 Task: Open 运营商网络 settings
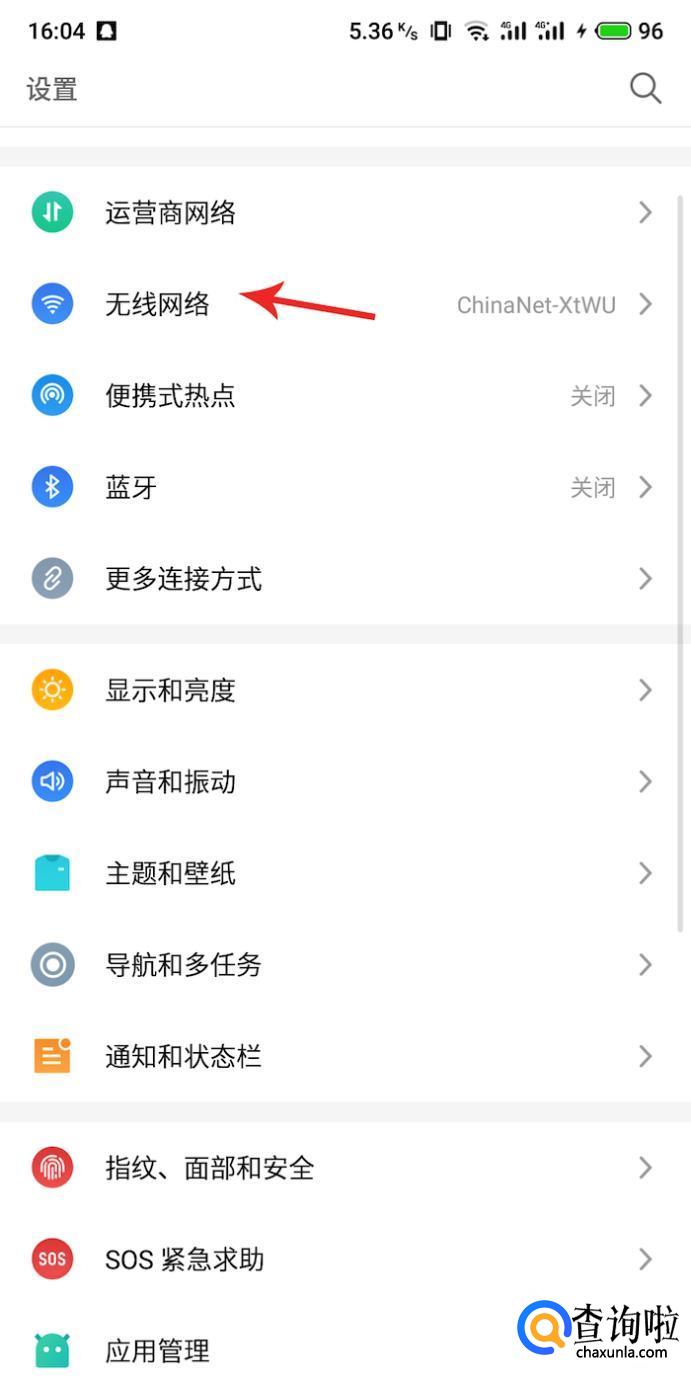[x=170, y=212]
